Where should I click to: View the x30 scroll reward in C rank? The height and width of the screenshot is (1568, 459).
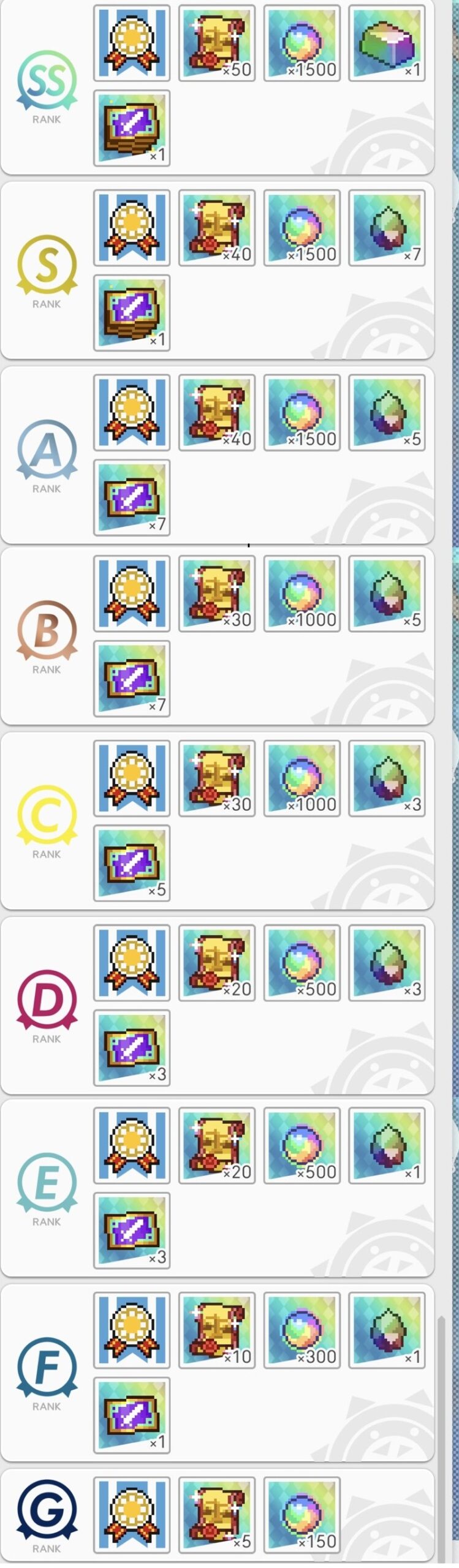(x=217, y=778)
